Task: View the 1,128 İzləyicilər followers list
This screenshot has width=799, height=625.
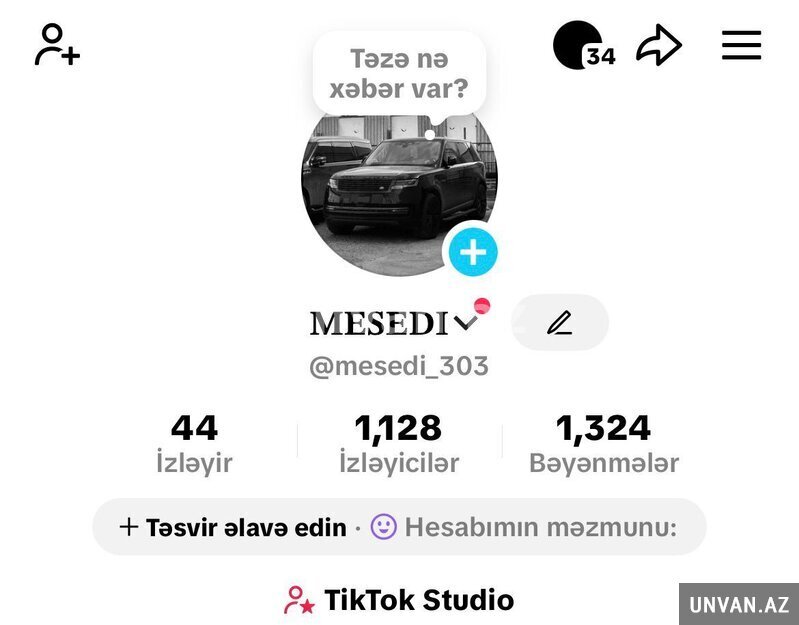Action: 399,444
